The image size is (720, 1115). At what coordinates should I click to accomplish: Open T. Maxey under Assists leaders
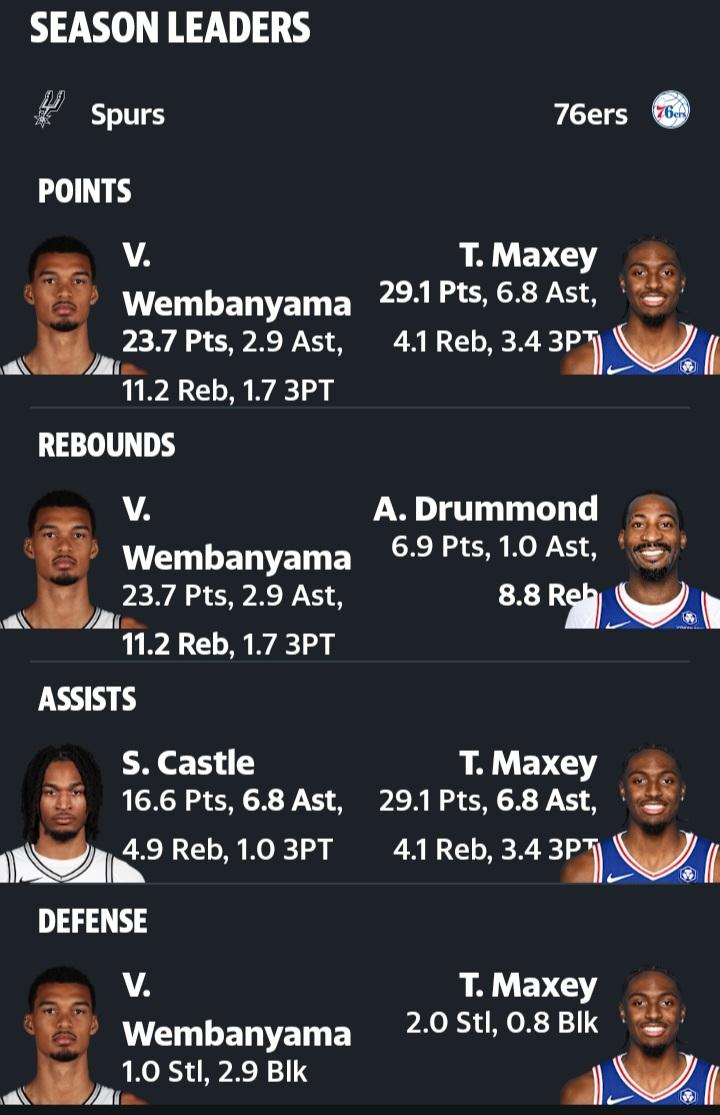527,763
